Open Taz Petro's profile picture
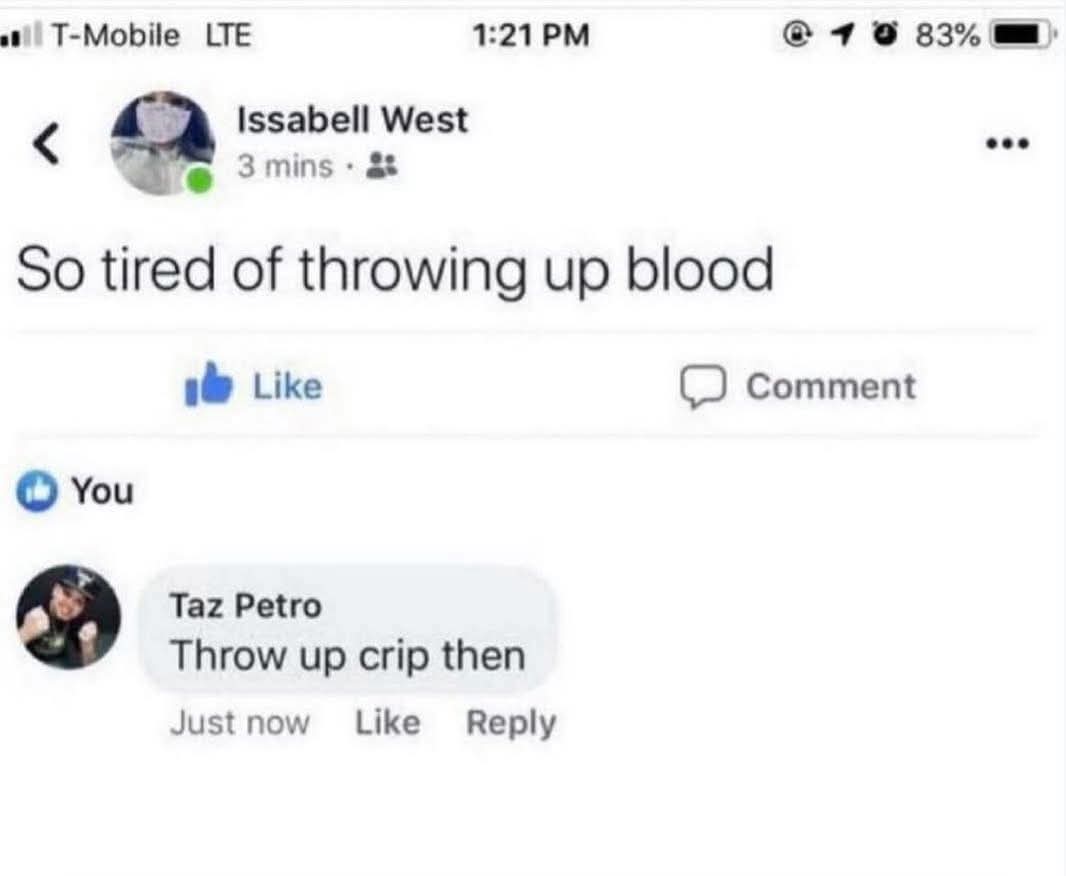The width and height of the screenshot is (1066, 876). [69, 616]
